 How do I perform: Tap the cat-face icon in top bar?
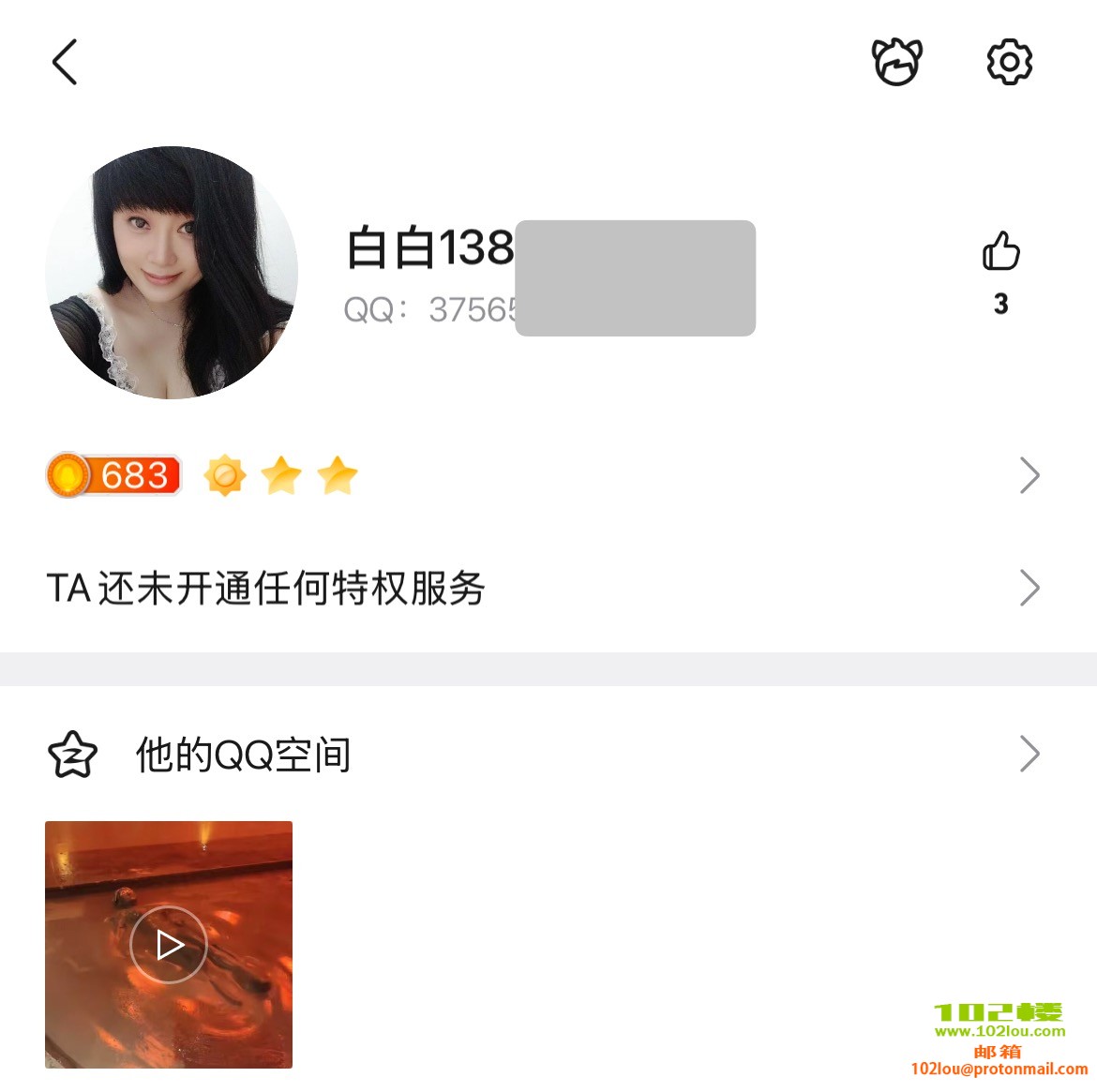[x=897, y=63]
